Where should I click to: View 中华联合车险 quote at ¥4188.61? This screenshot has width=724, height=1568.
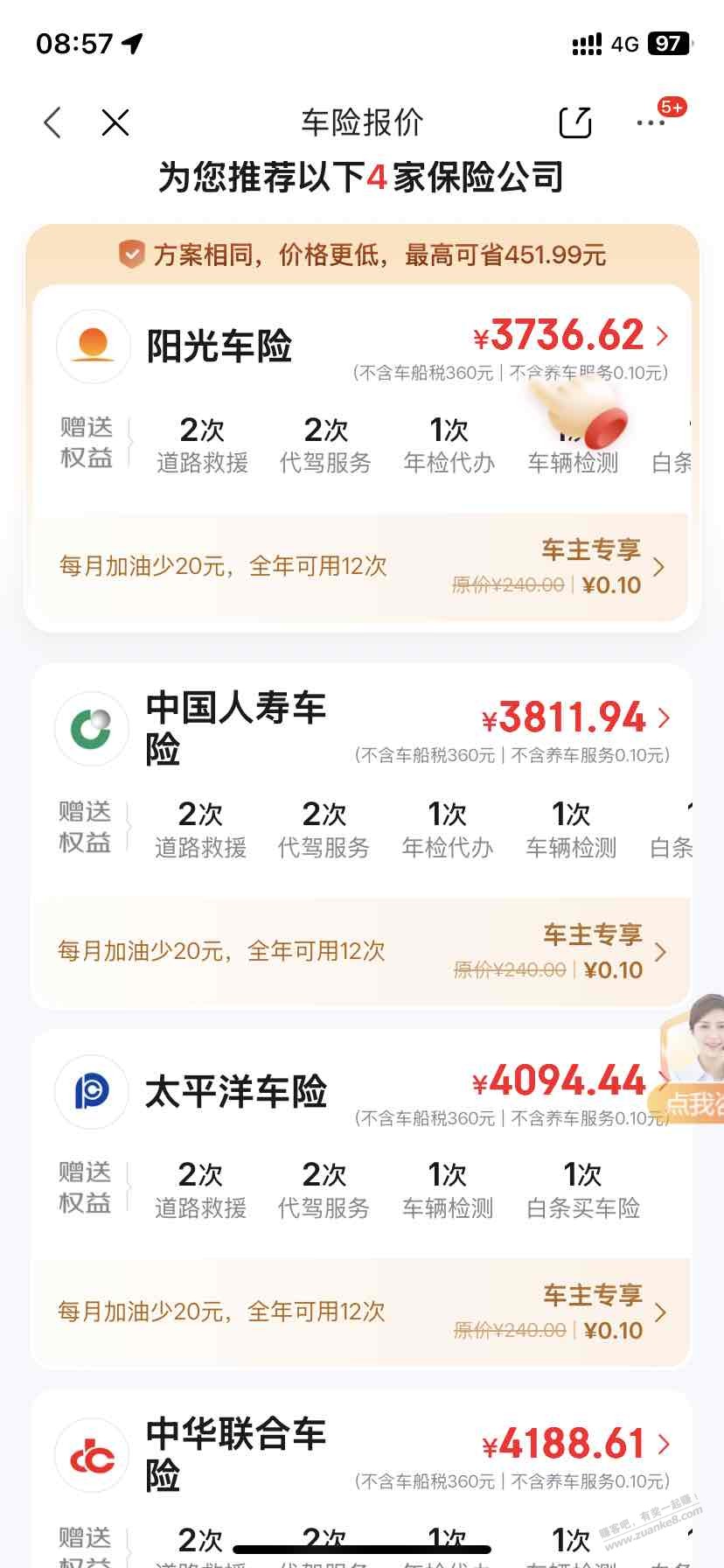[x=574, y=1444]
